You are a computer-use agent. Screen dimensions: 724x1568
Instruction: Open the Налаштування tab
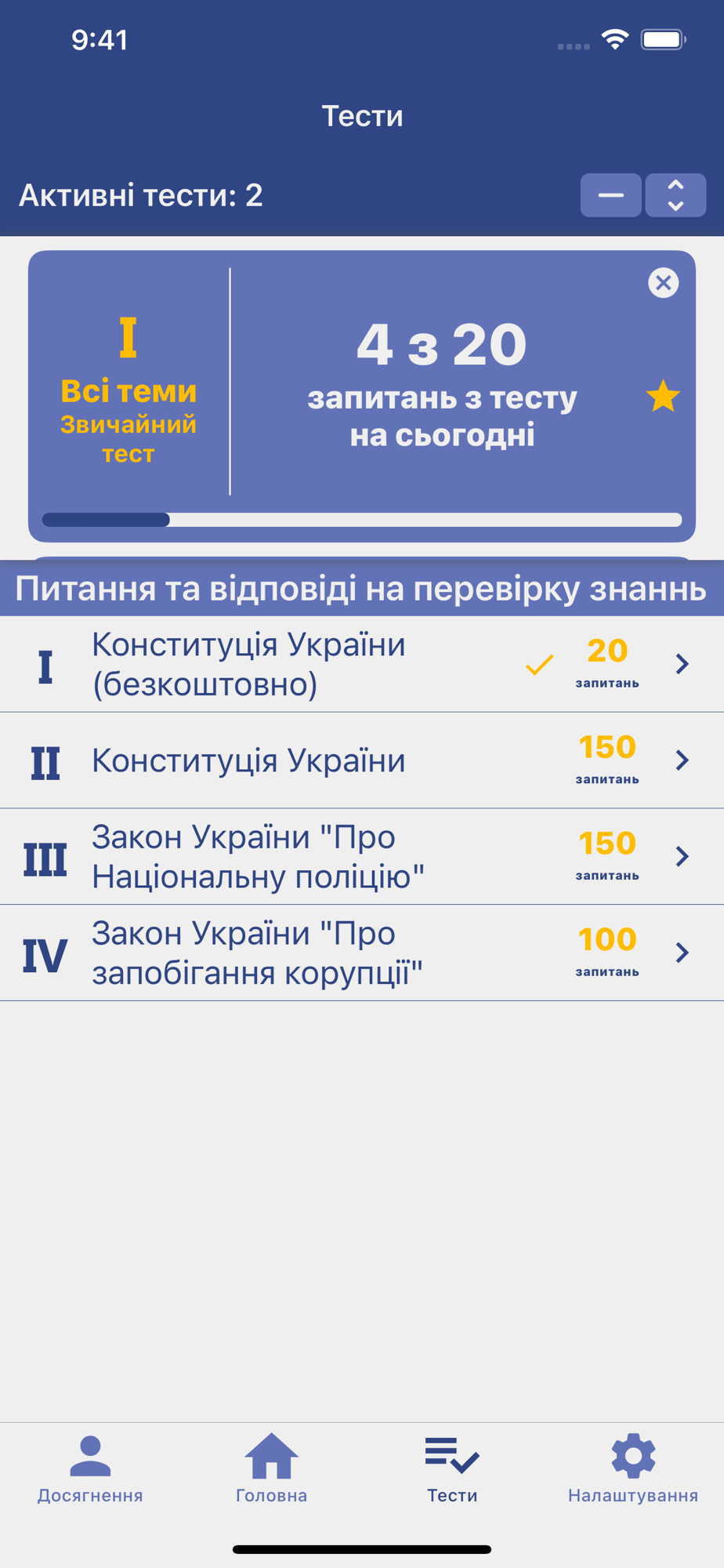[x=633, y=1469]
